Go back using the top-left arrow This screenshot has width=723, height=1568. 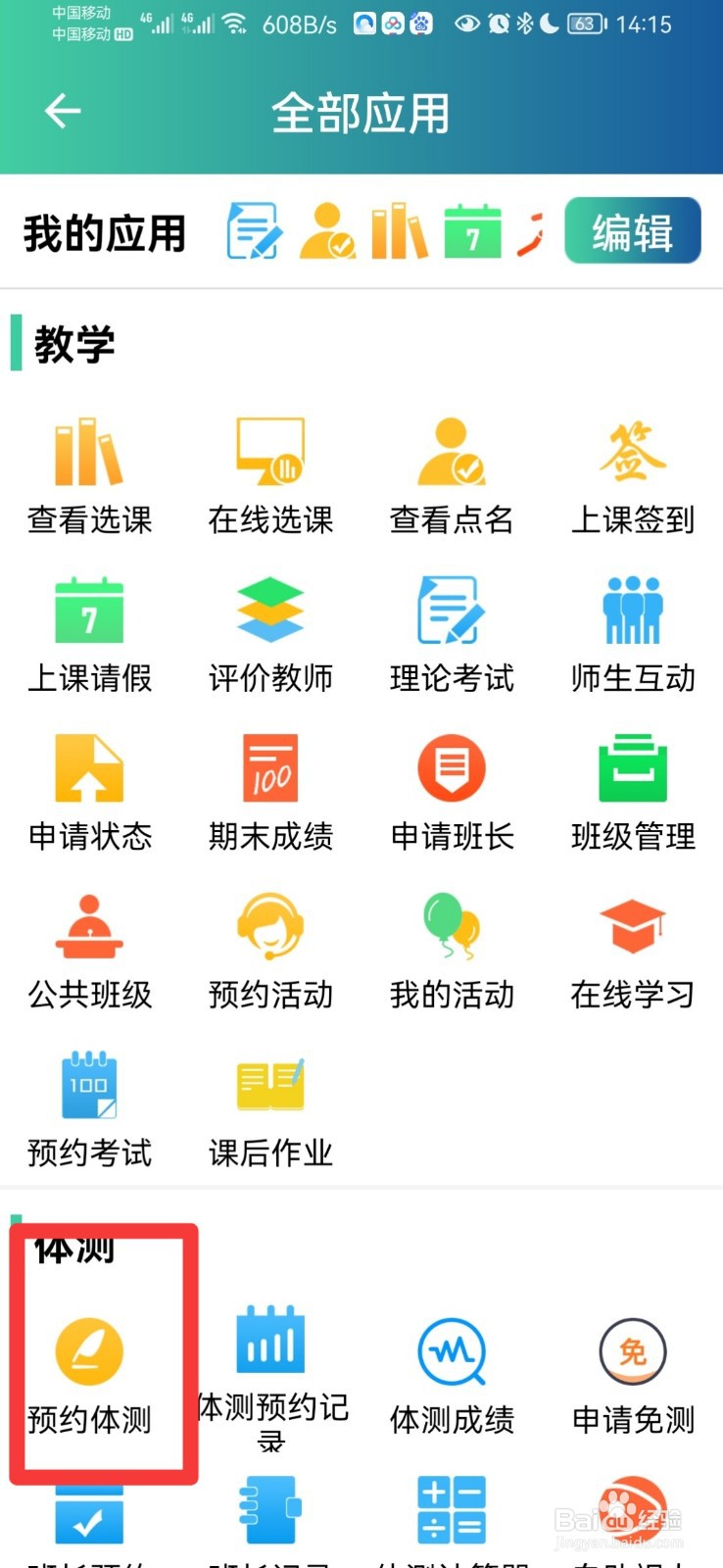pos(63,112)
